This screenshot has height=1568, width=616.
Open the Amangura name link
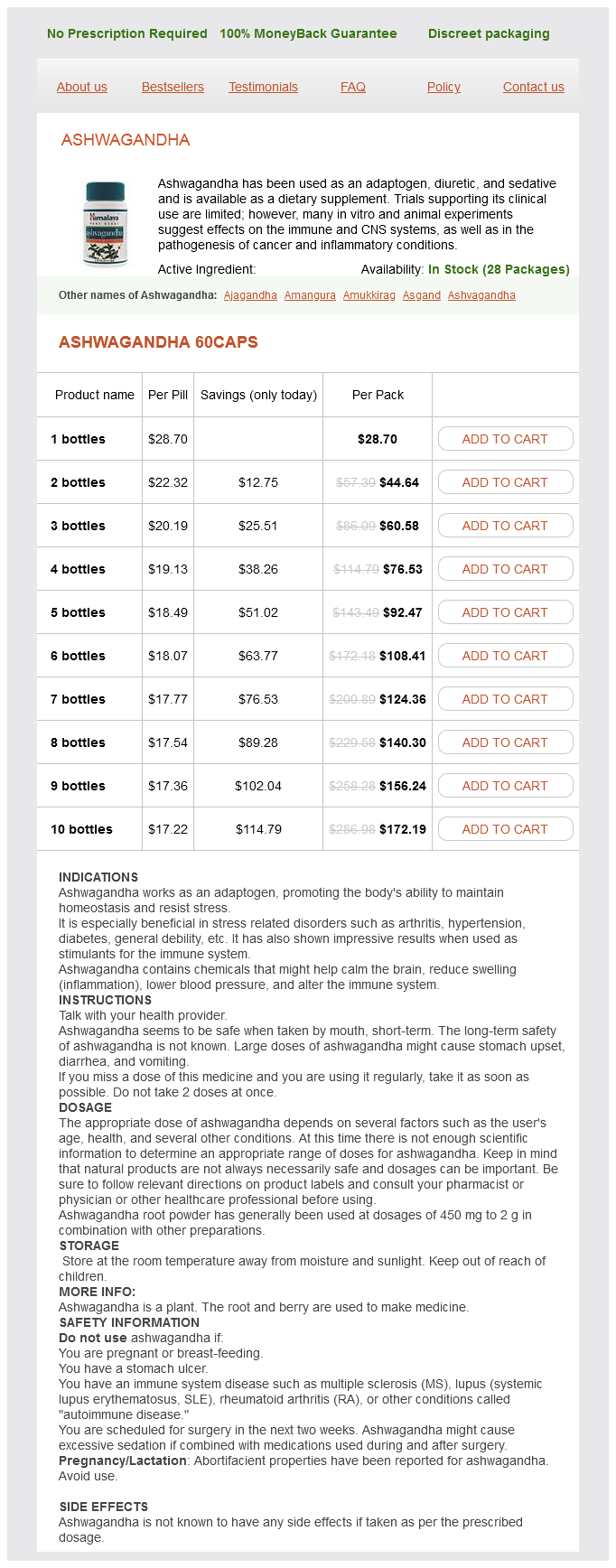310,295
